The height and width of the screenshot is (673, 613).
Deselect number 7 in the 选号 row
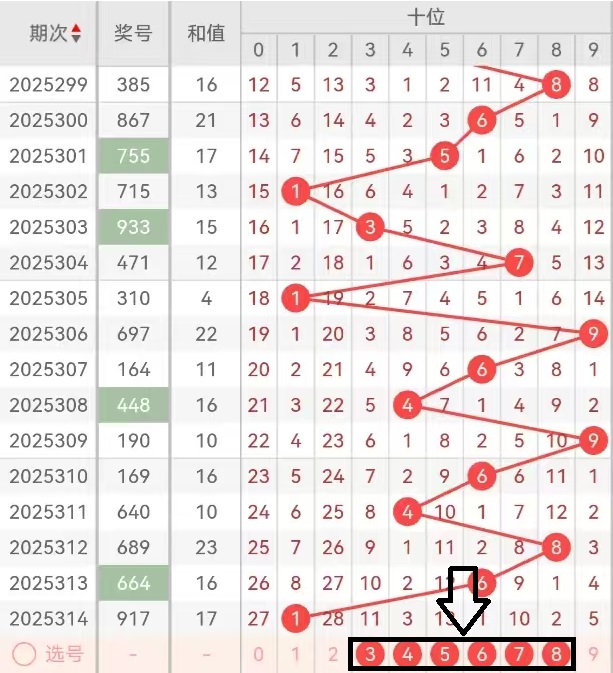(x=520, y=655)
